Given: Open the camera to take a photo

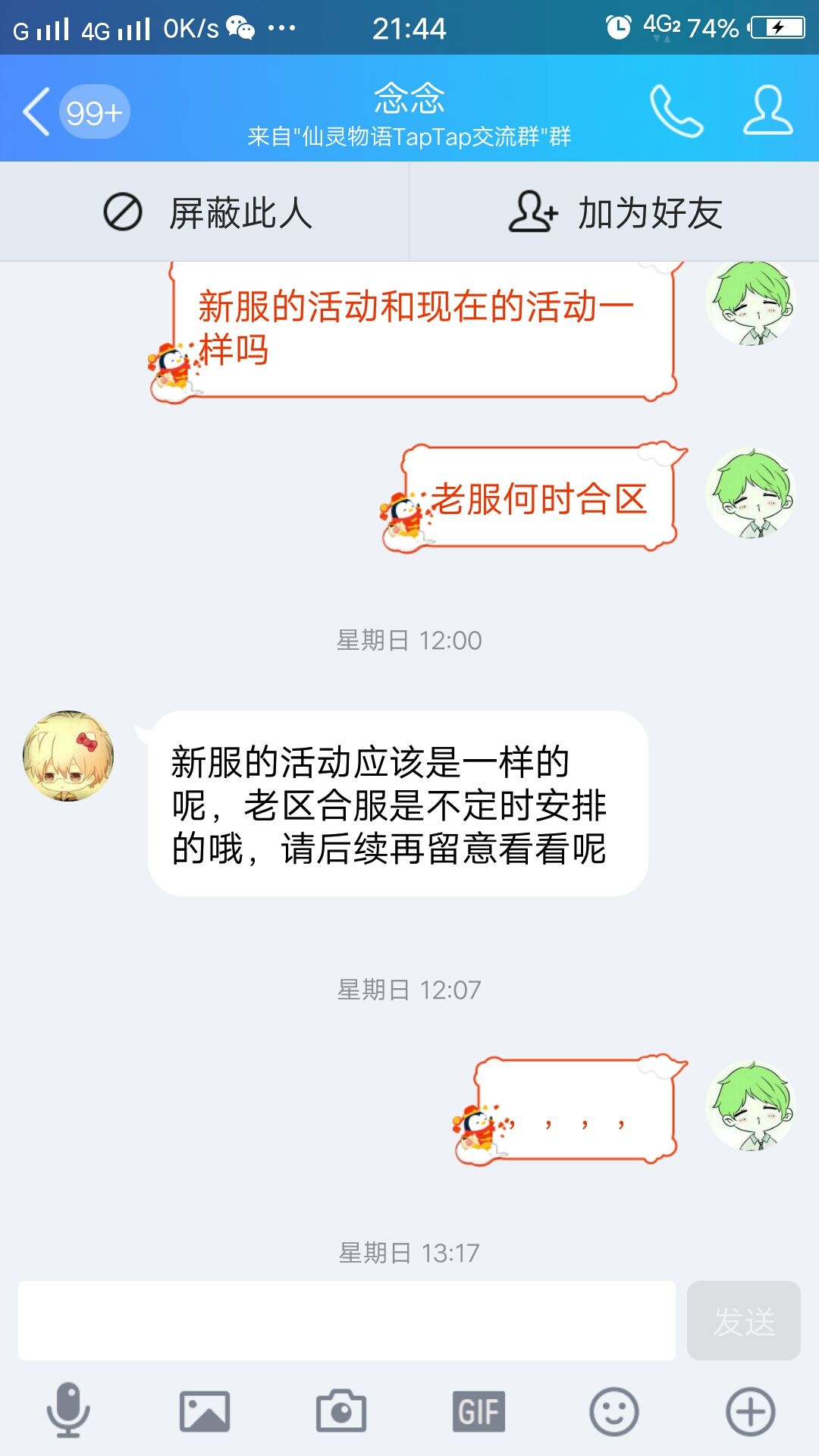Looking at the screenshot, I should 341,1410.
